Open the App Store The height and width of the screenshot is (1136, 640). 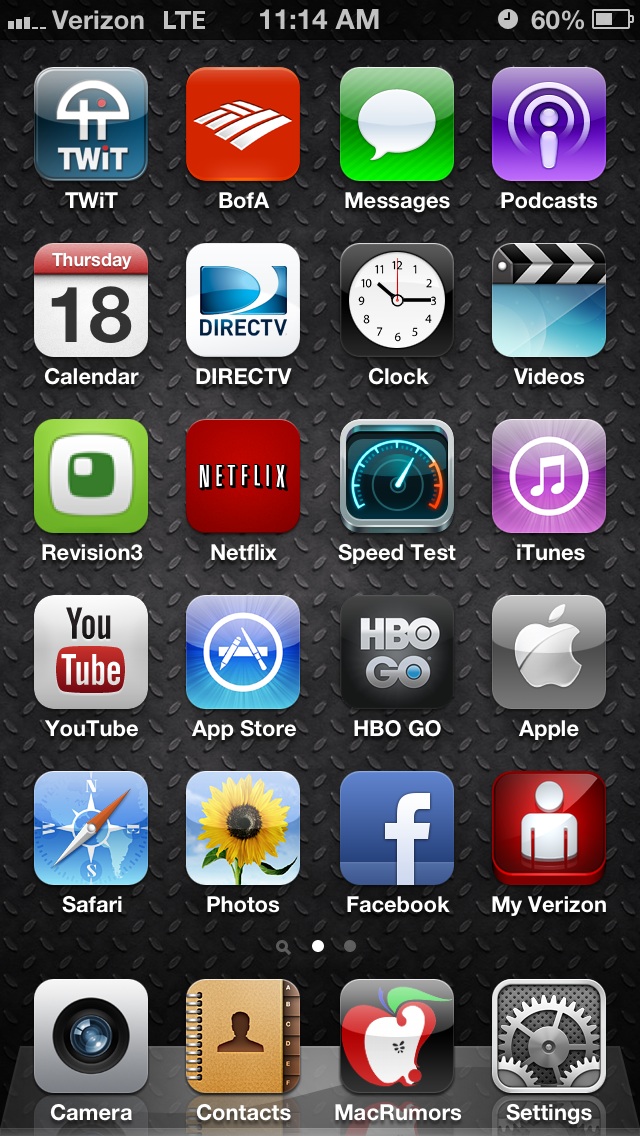pos(243,652)
